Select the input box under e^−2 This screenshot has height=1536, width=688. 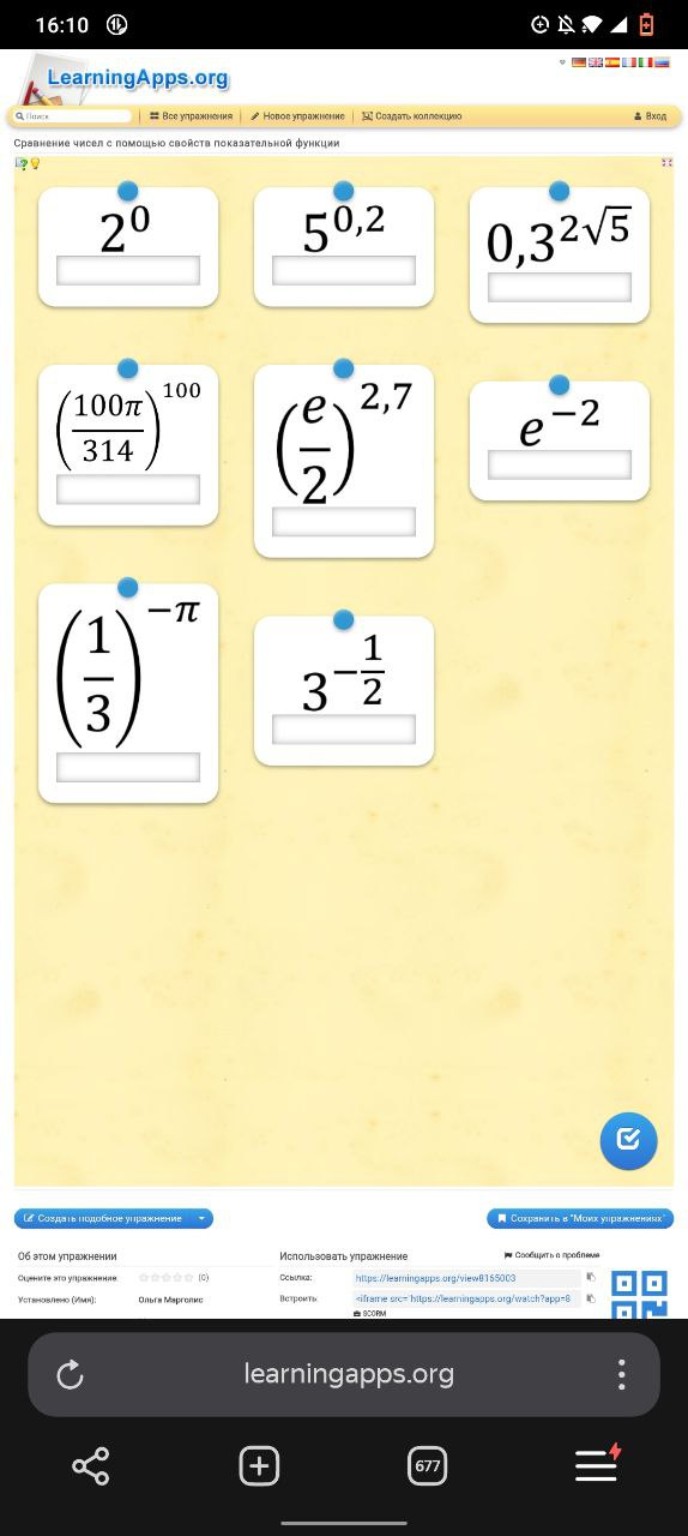tap(559, 465)
